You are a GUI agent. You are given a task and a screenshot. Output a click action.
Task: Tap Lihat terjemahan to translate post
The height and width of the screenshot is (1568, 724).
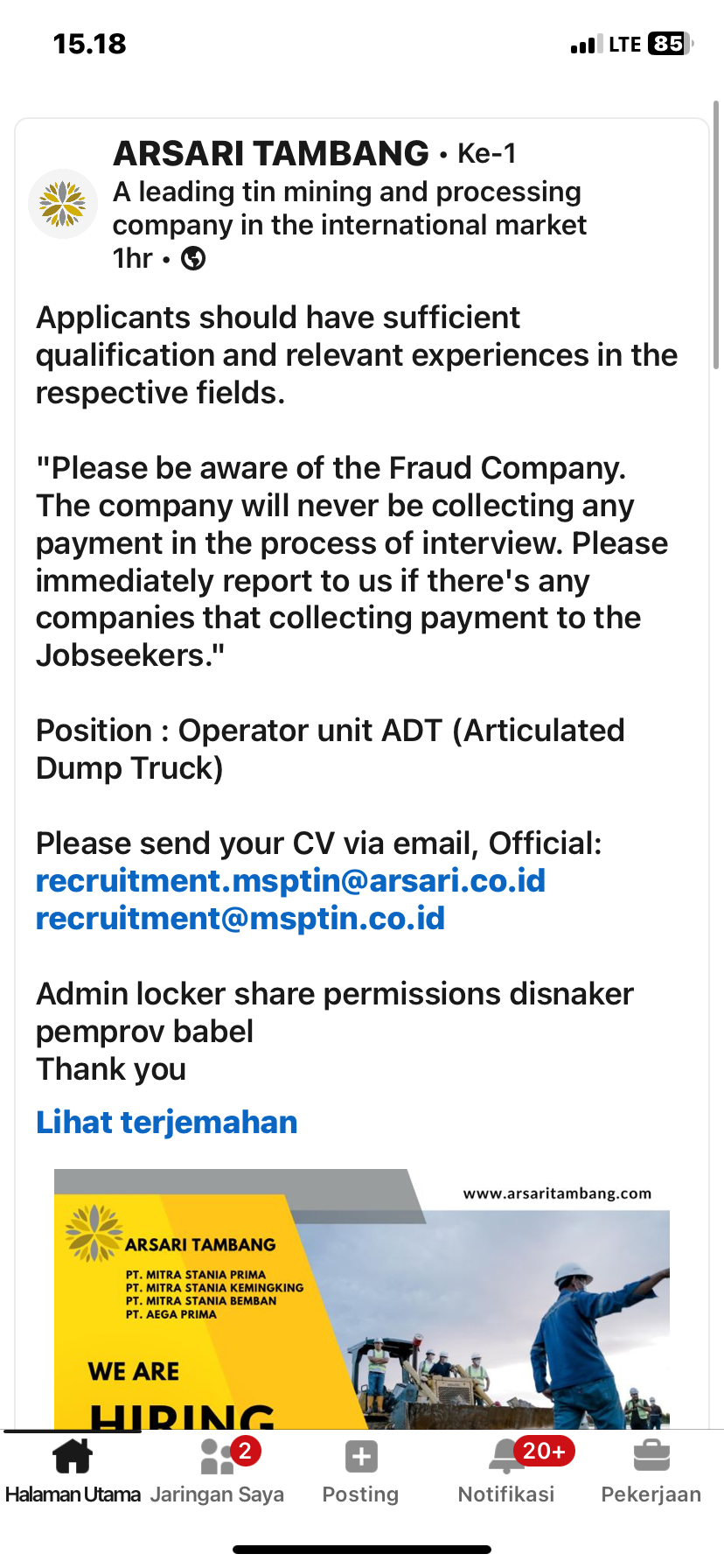[167, 1123]
